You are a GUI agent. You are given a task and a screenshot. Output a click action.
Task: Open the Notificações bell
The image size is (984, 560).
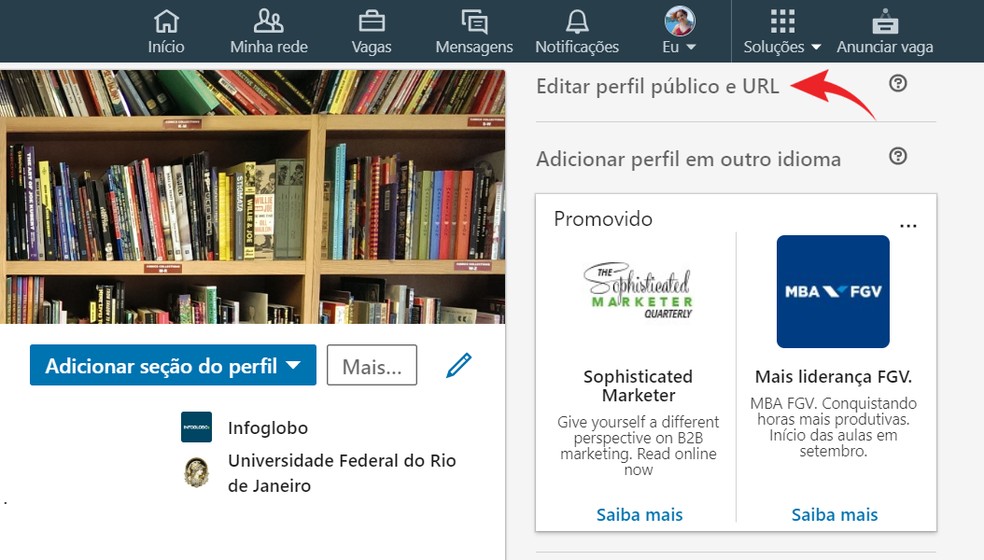pyautogui.click(x=577, y=31)
